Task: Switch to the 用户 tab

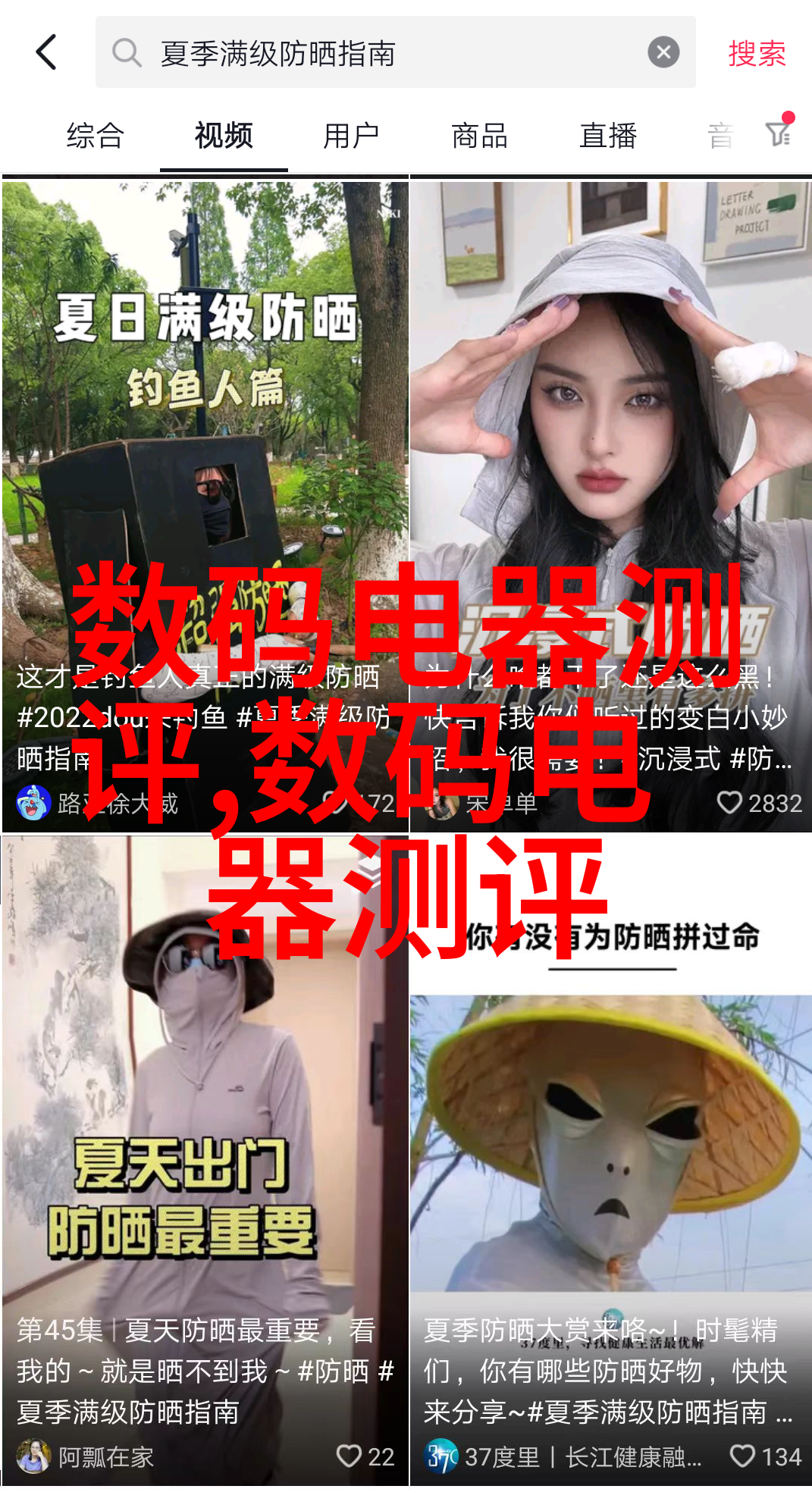Action: pos(351,136)
